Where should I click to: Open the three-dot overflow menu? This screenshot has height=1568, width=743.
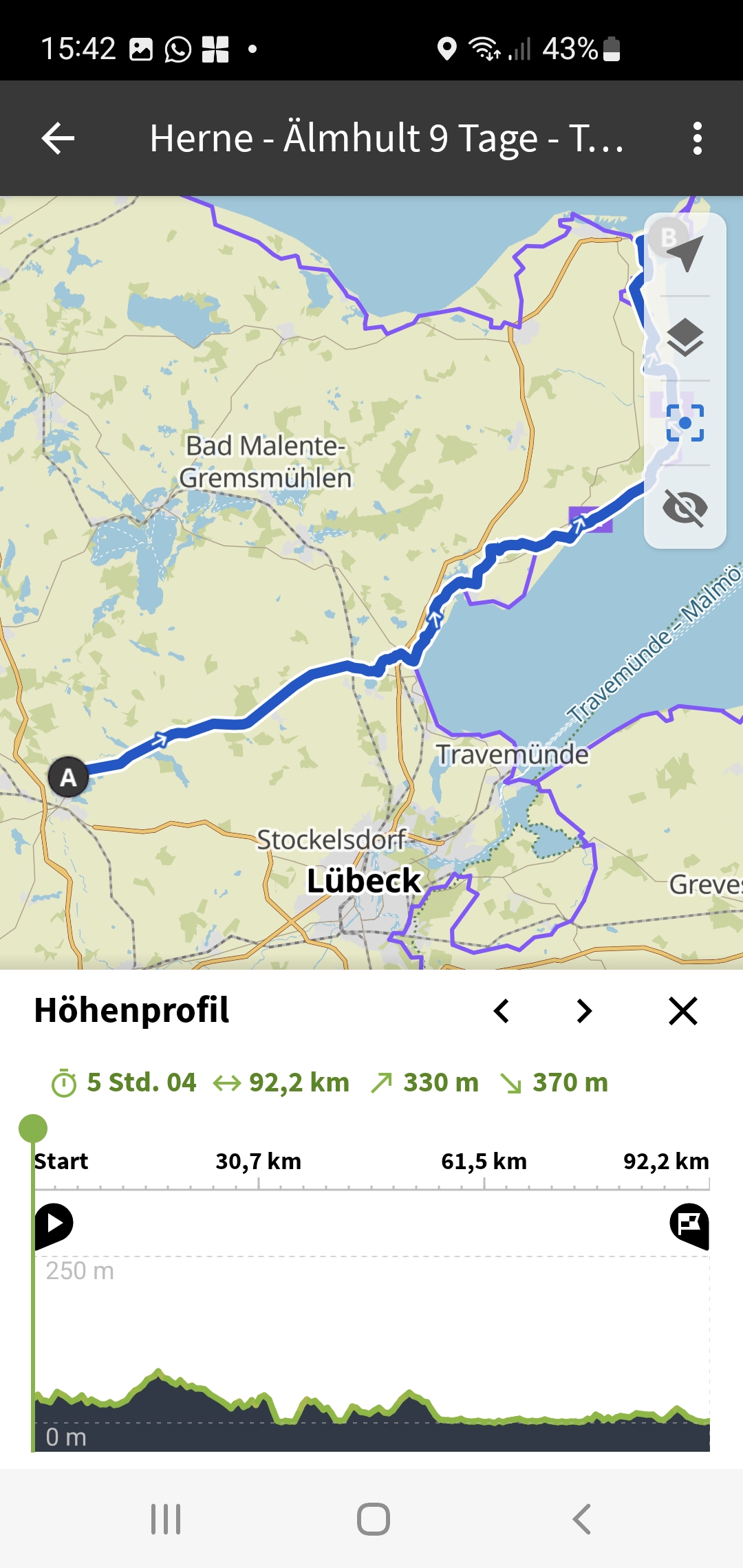(697, 138)
